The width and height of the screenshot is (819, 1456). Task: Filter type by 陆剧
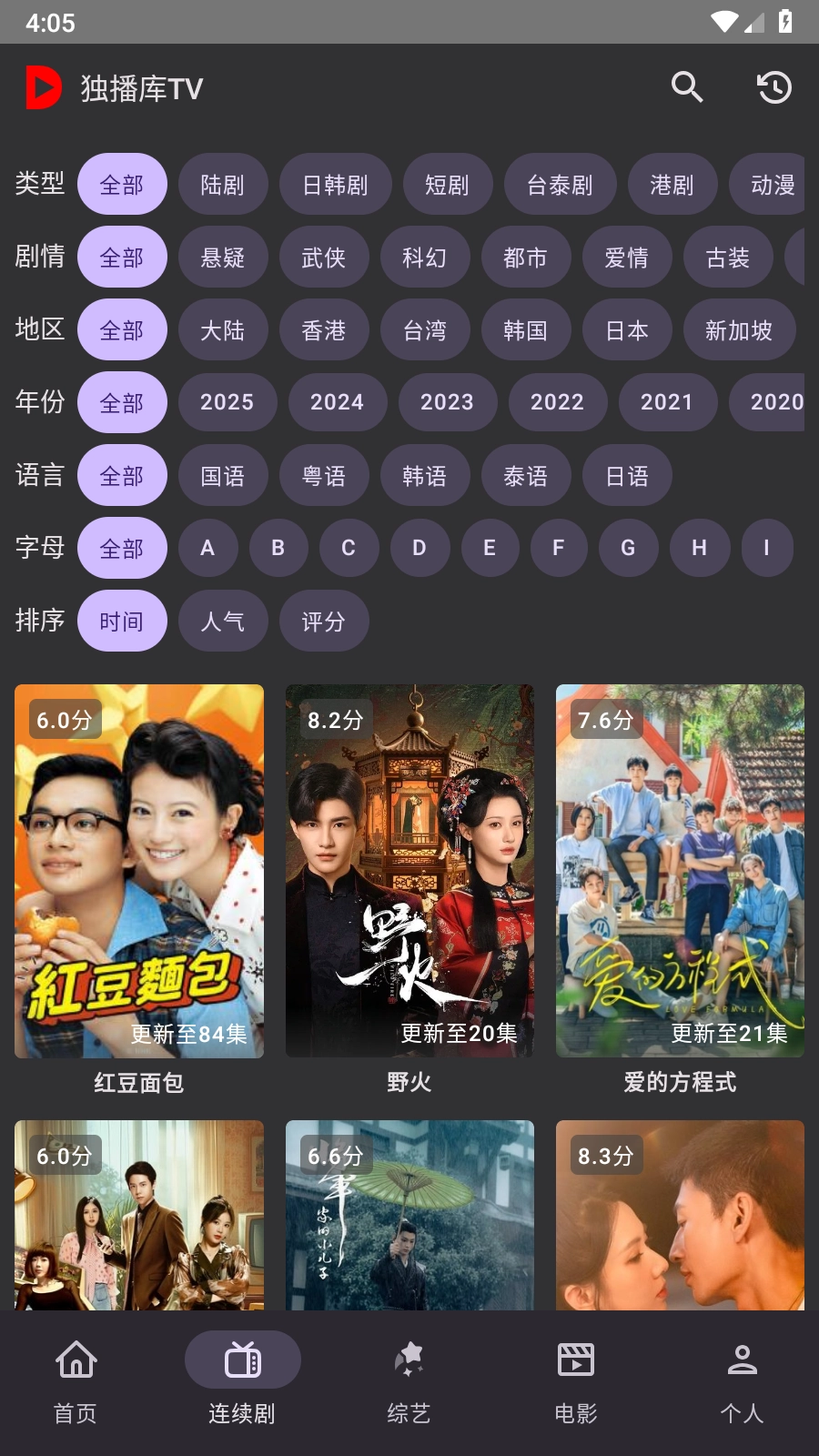pyautogui.click(x=223, y=185)
